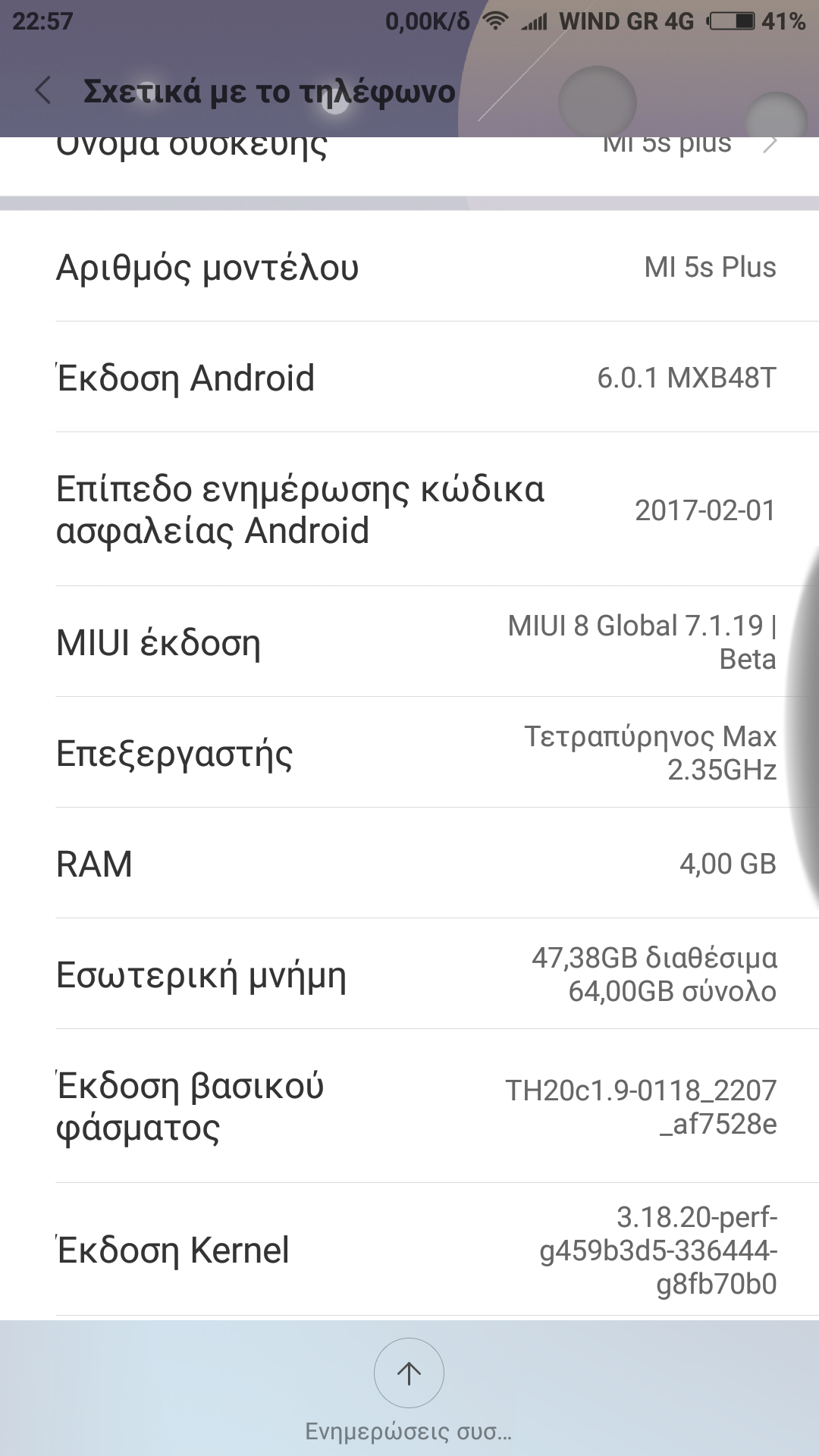Tap the MIUI έκδοση row

[x=409, y=642]
